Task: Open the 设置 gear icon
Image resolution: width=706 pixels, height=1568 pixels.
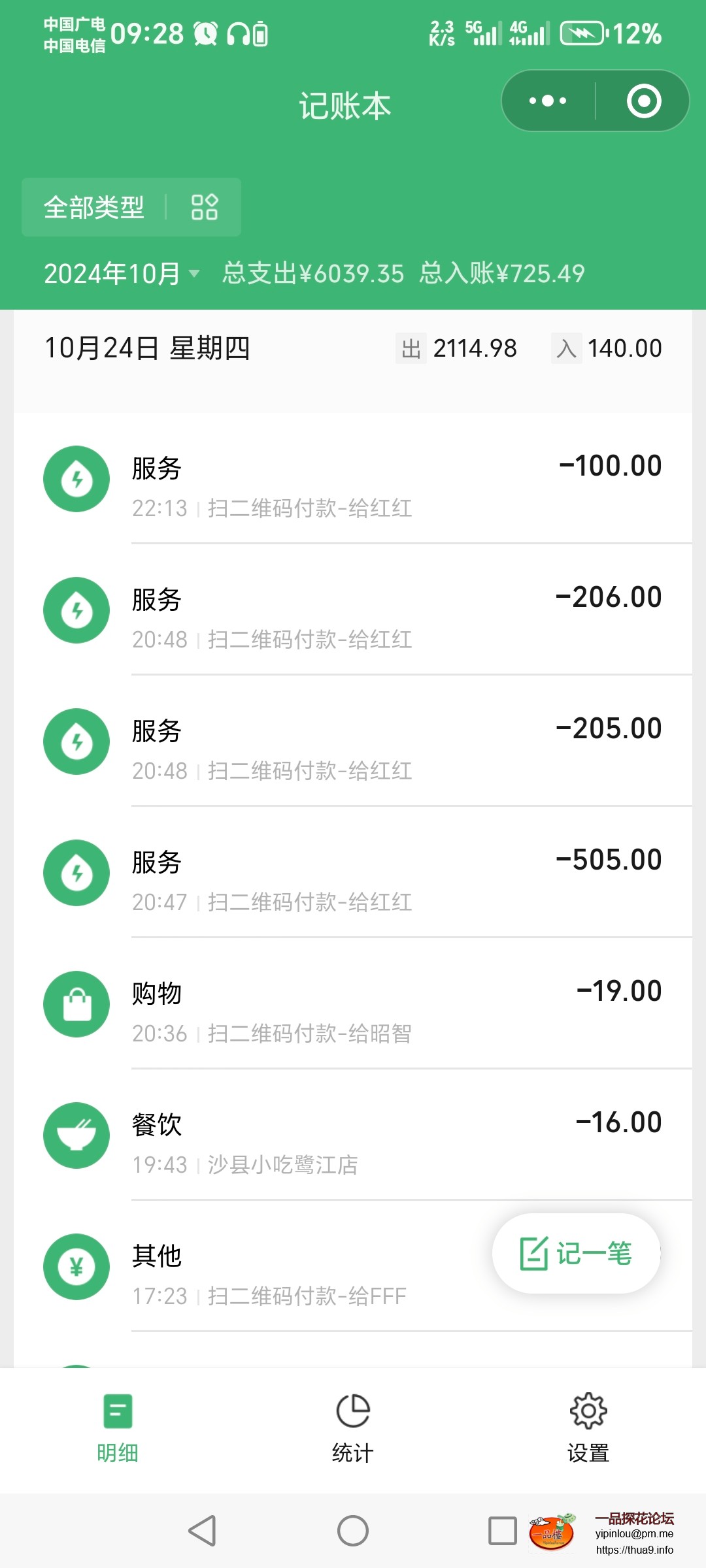Action: [587, 1409]
